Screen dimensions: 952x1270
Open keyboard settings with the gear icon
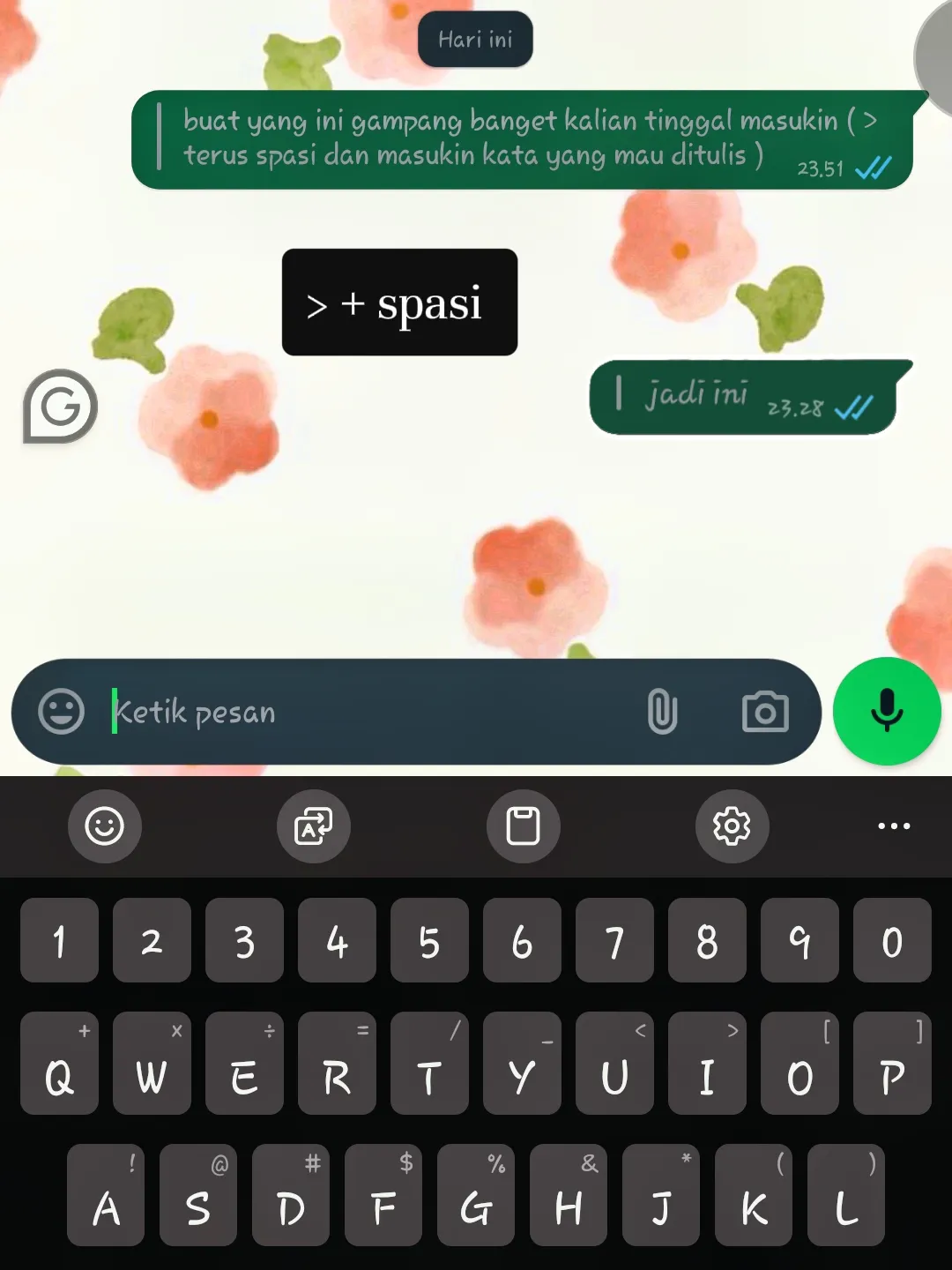732,826
